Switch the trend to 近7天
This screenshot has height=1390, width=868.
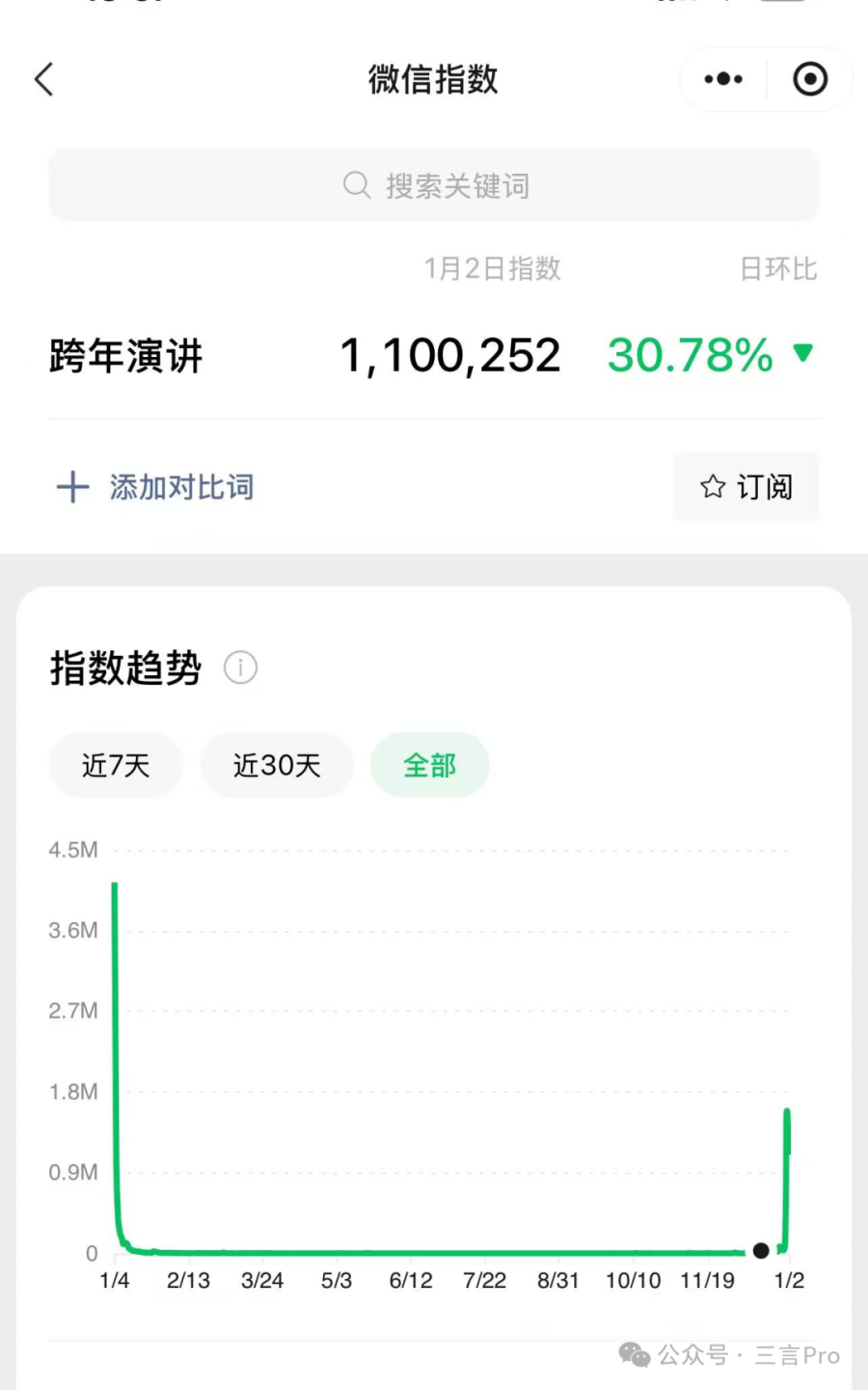click(116, 766)
